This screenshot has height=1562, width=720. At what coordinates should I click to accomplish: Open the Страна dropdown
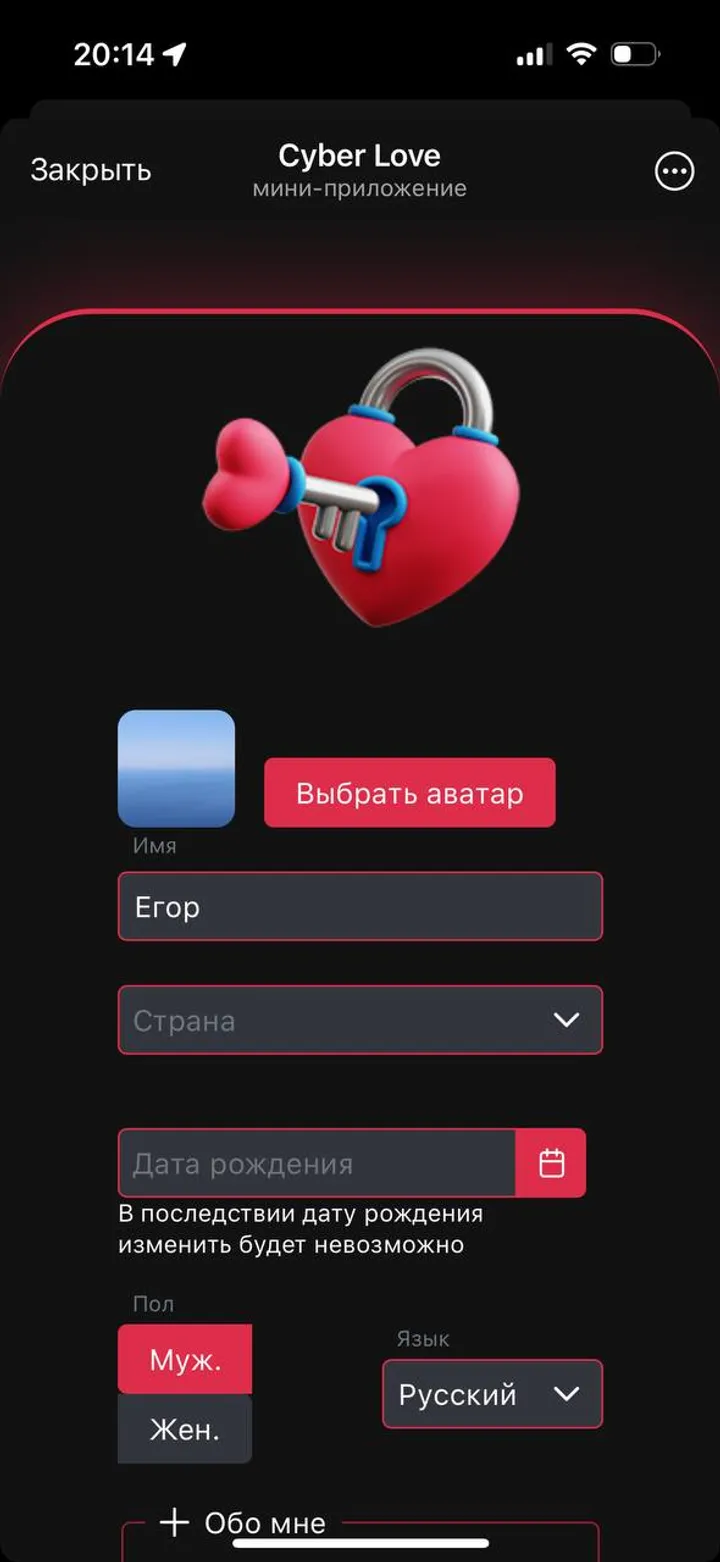pos(360,1020)
